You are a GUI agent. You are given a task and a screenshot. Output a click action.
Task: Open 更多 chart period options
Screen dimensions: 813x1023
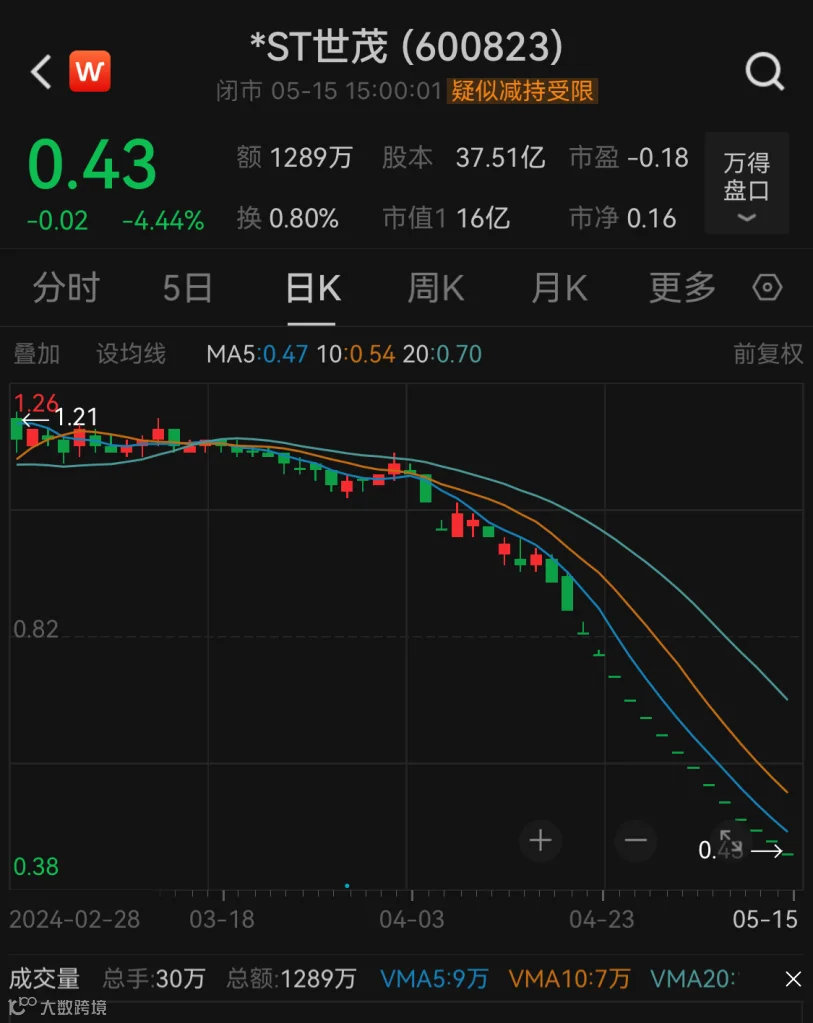[x=683, y=288]
